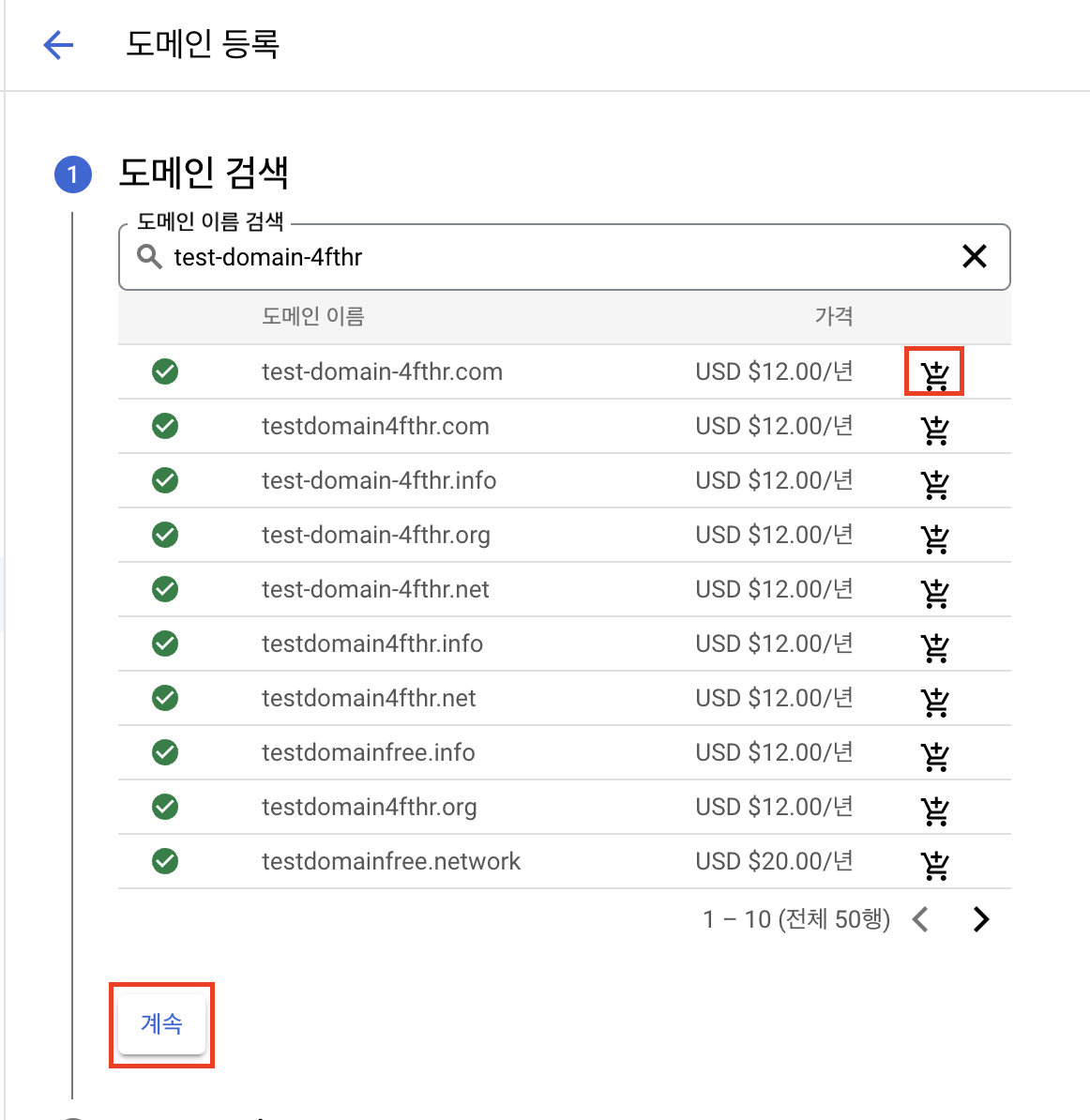Screen dimensions: 1090x1120
Task: Go back from domain registration page
Action: click(x=58, y=44)
